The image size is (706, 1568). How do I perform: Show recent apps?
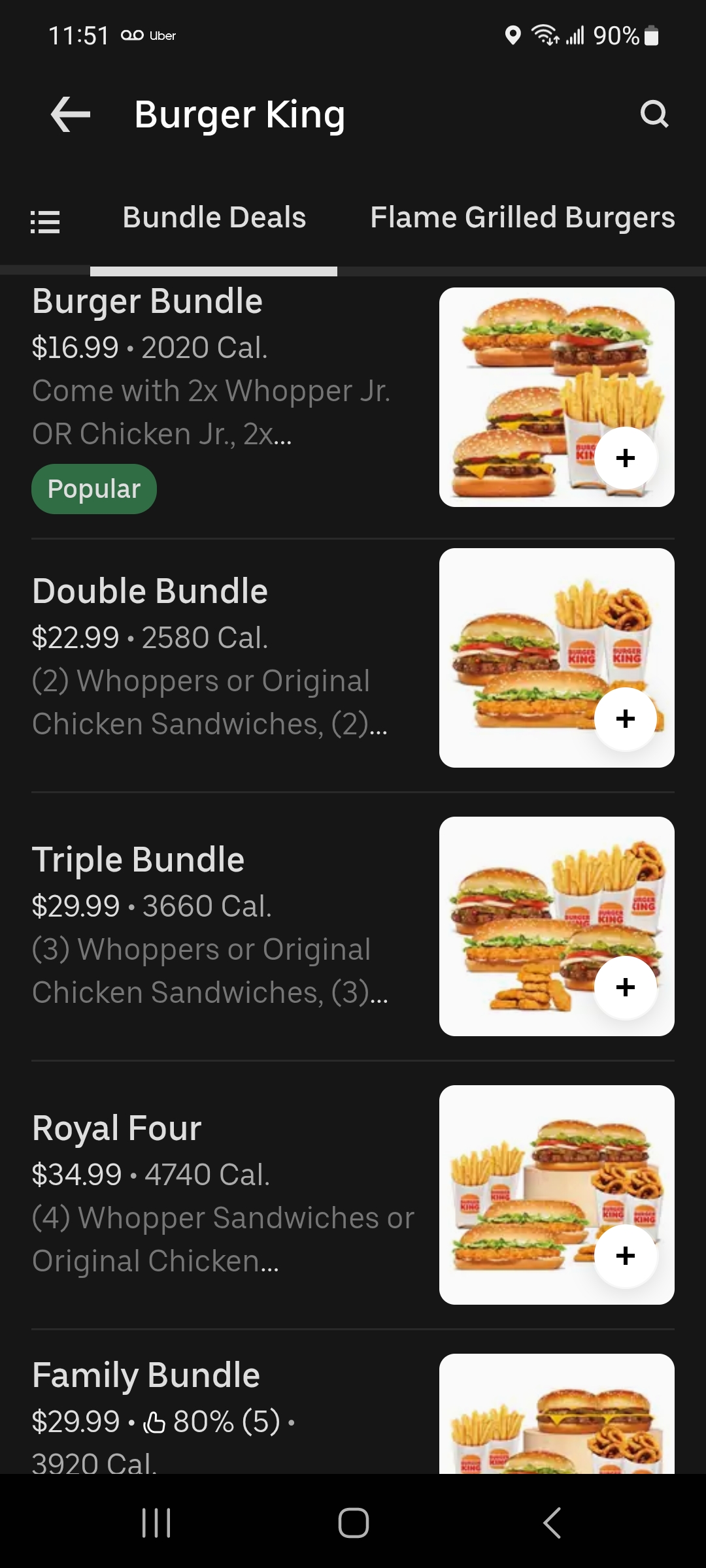pyautogui.click(x=156, y=1523)
